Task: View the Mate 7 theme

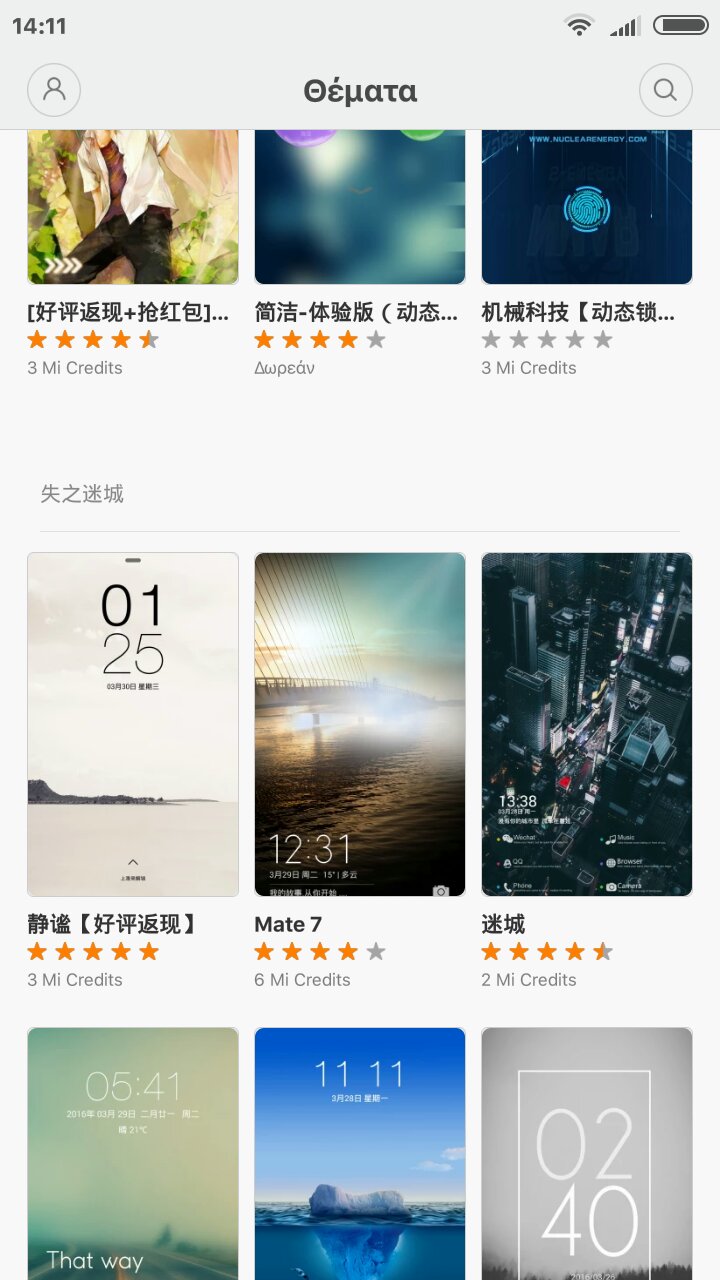Action: [360, 724]
